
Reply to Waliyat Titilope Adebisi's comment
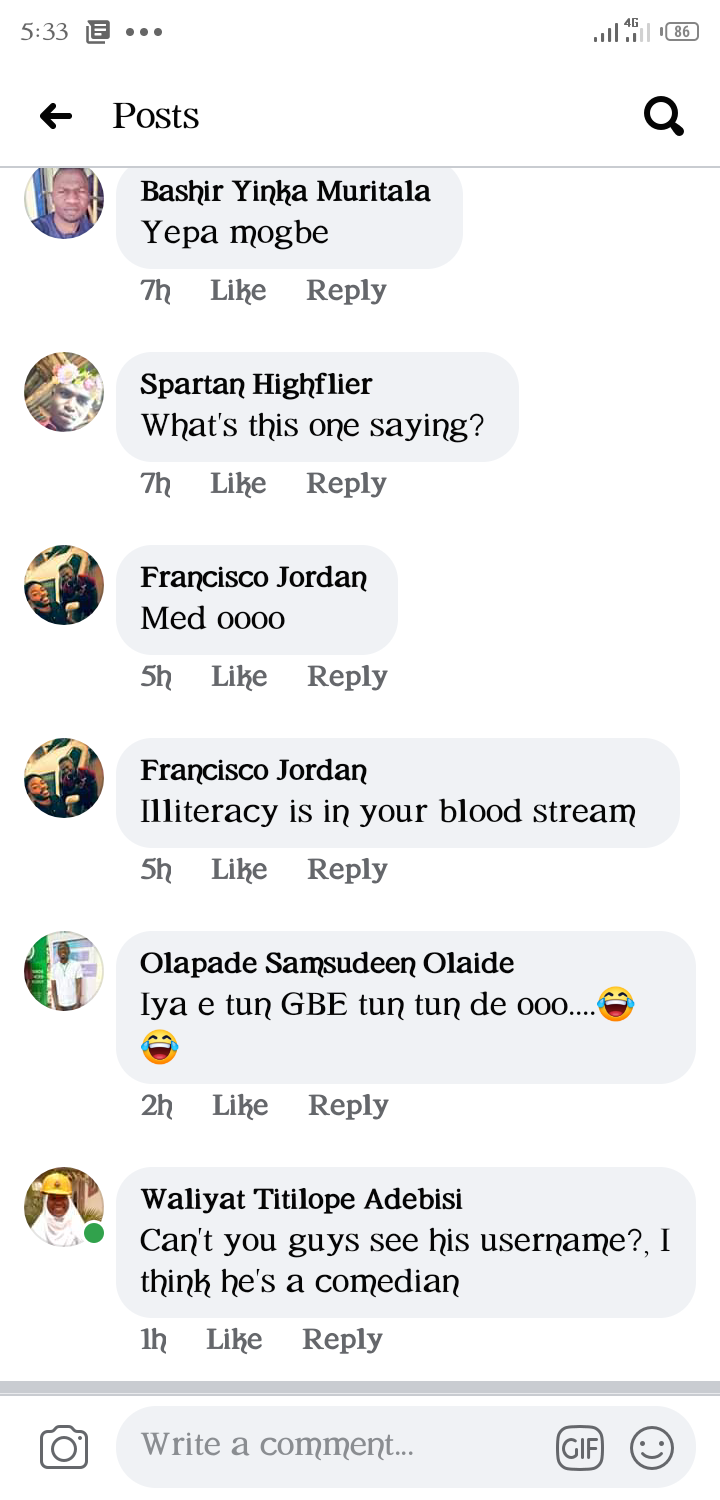[x=342, y=1340]
